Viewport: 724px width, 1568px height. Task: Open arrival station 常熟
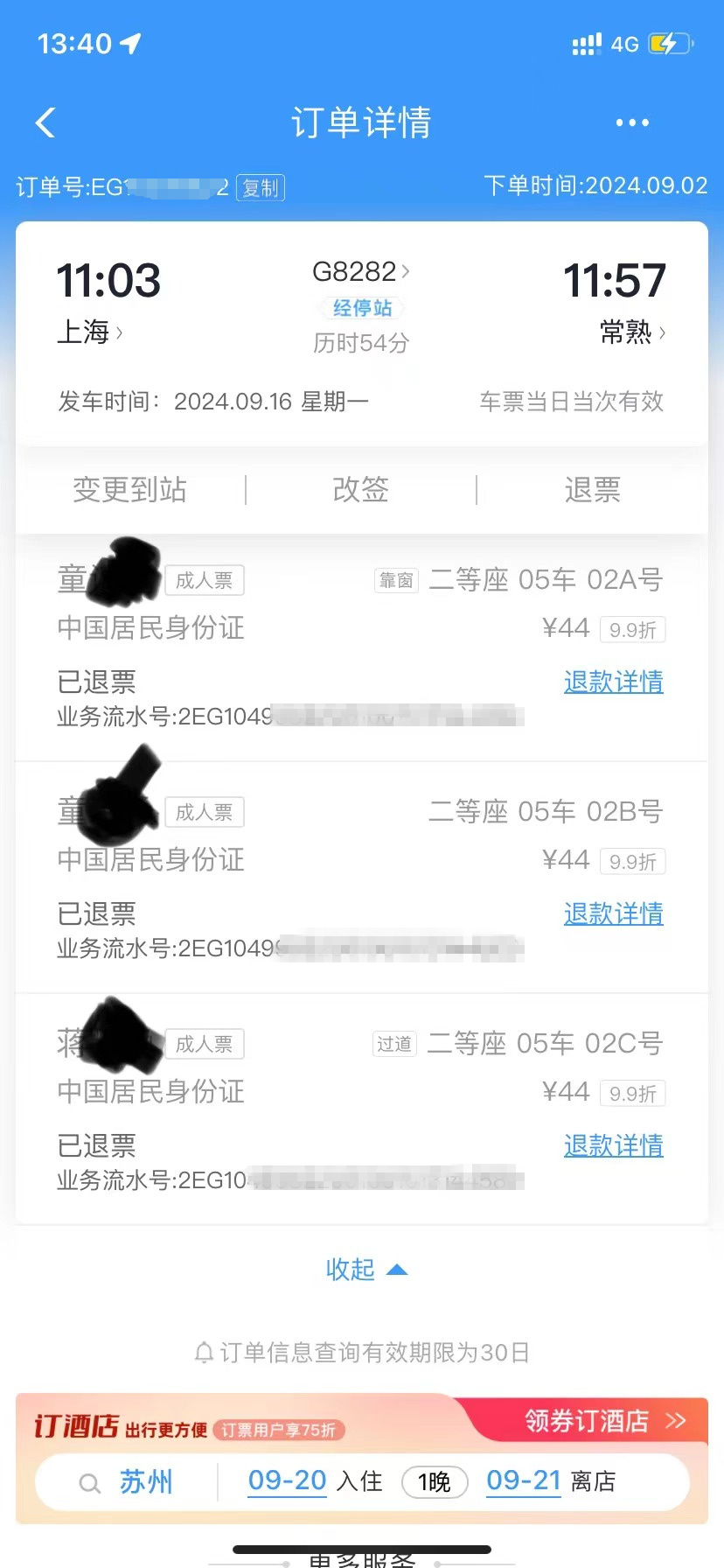click(x=631, y=332)
